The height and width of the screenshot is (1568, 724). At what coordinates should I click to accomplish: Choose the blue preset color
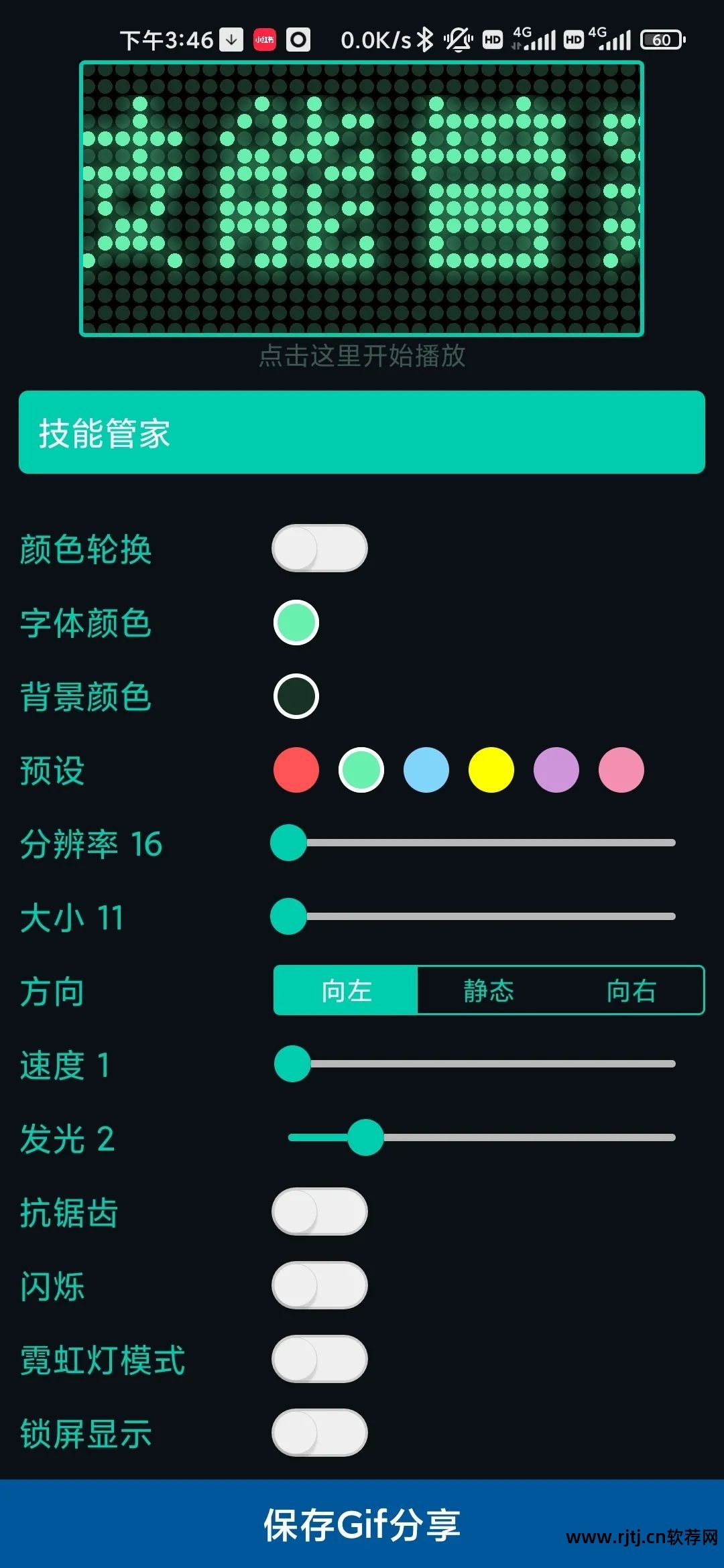426,770
